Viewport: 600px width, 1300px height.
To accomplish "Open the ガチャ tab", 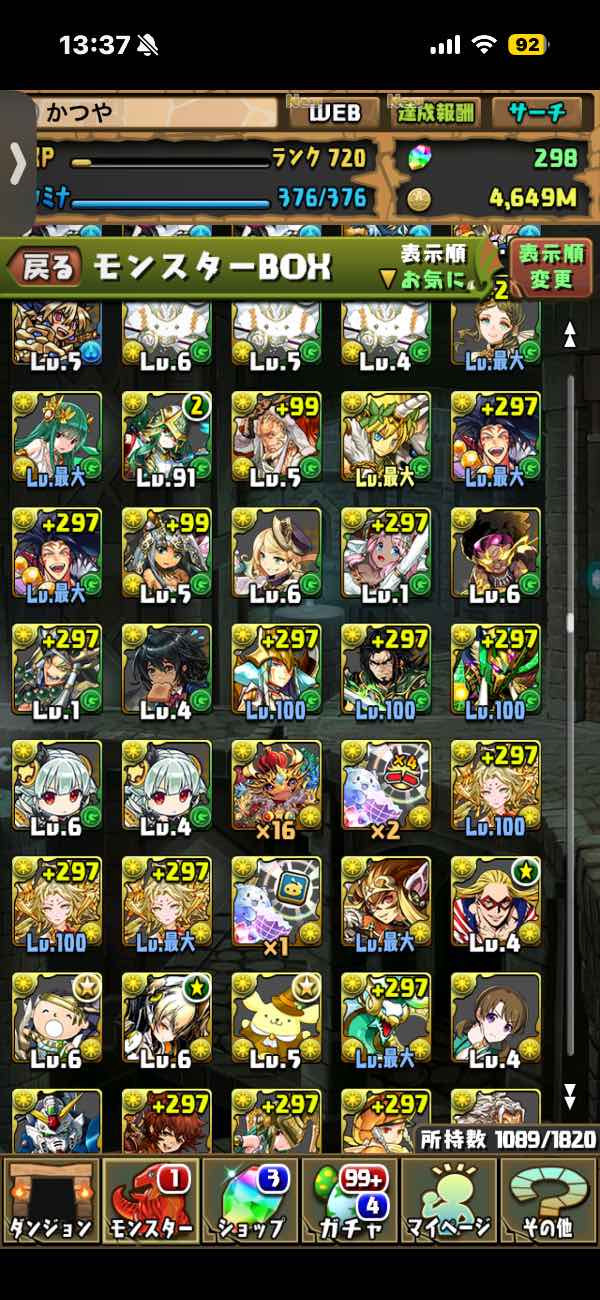I will (x=349, y=1198).
